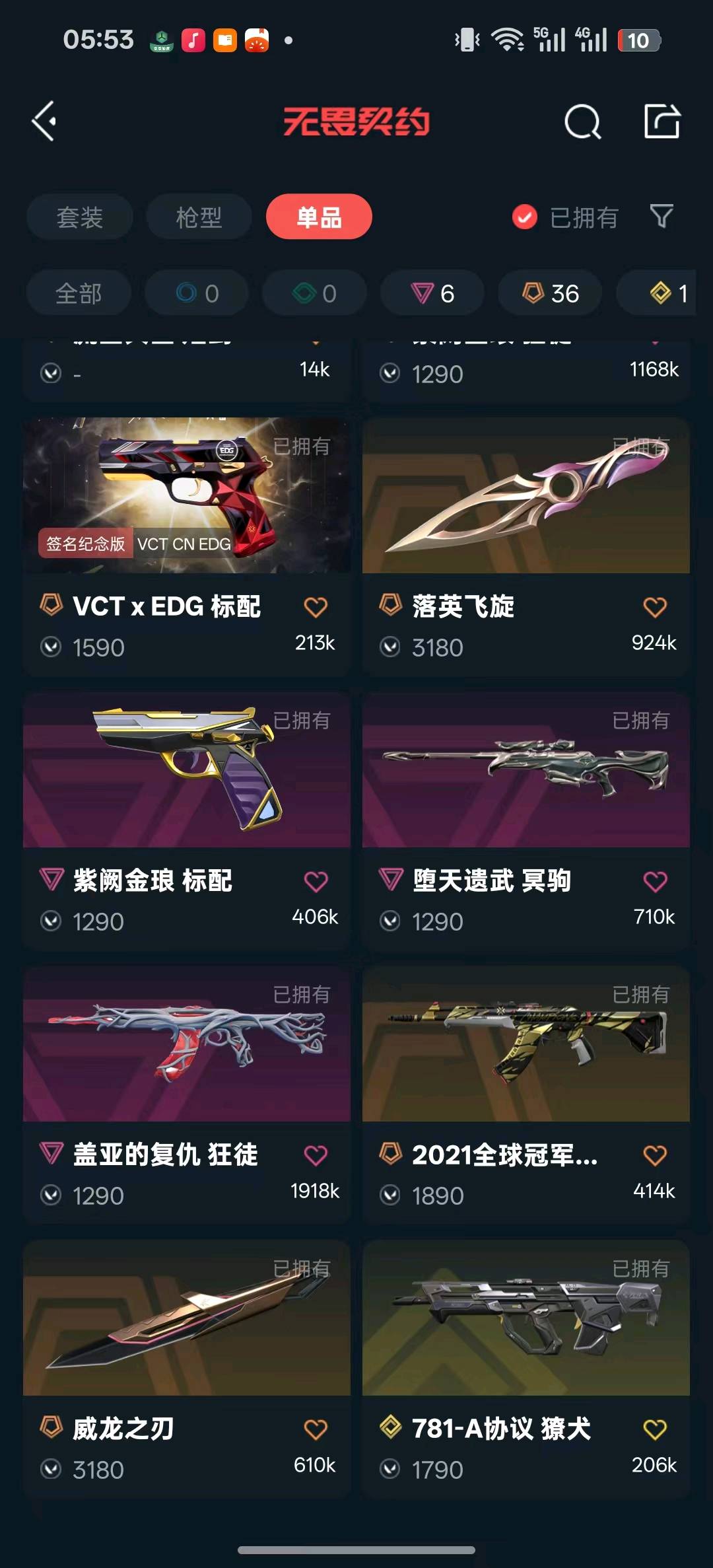Go back using the arrow icon

[x=44, y=122]
